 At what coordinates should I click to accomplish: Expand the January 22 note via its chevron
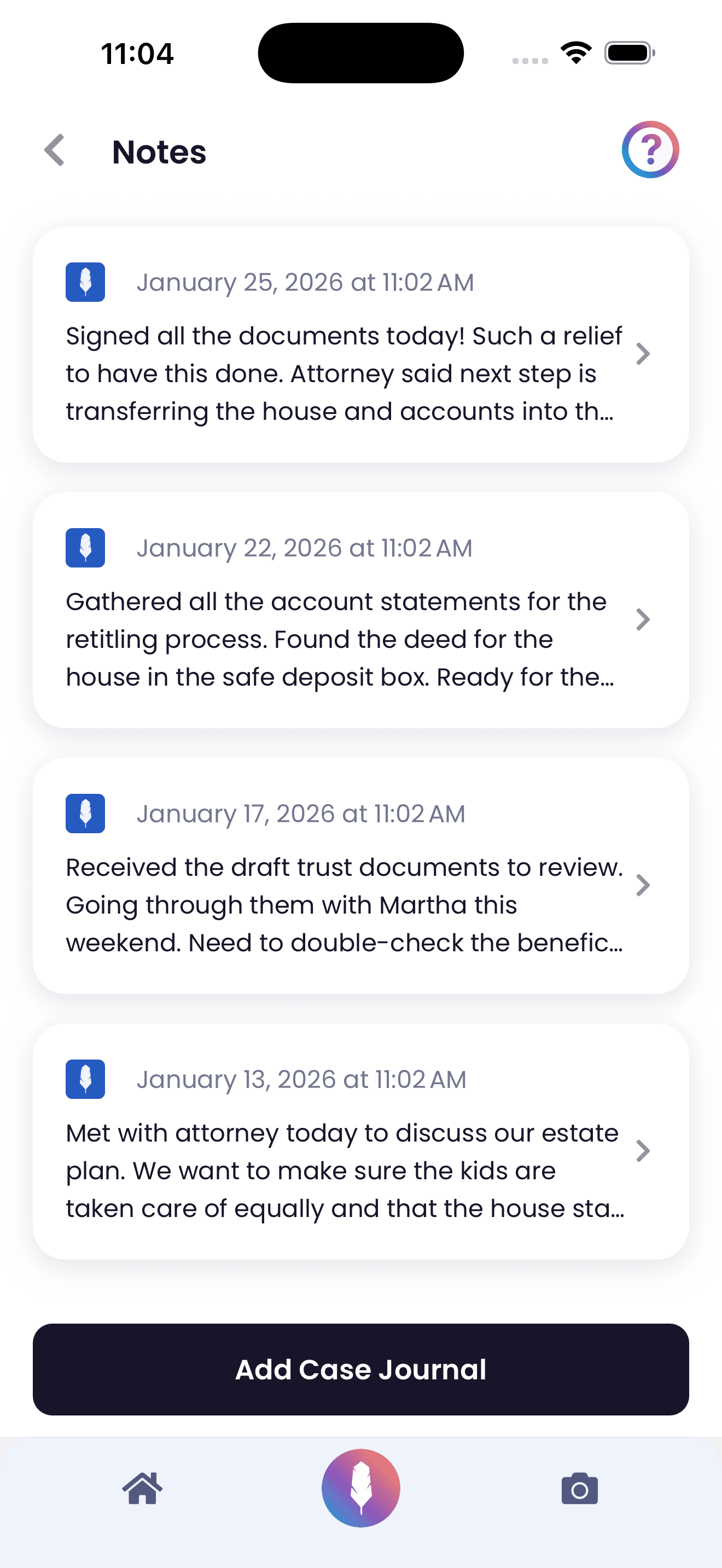(643, 619)
